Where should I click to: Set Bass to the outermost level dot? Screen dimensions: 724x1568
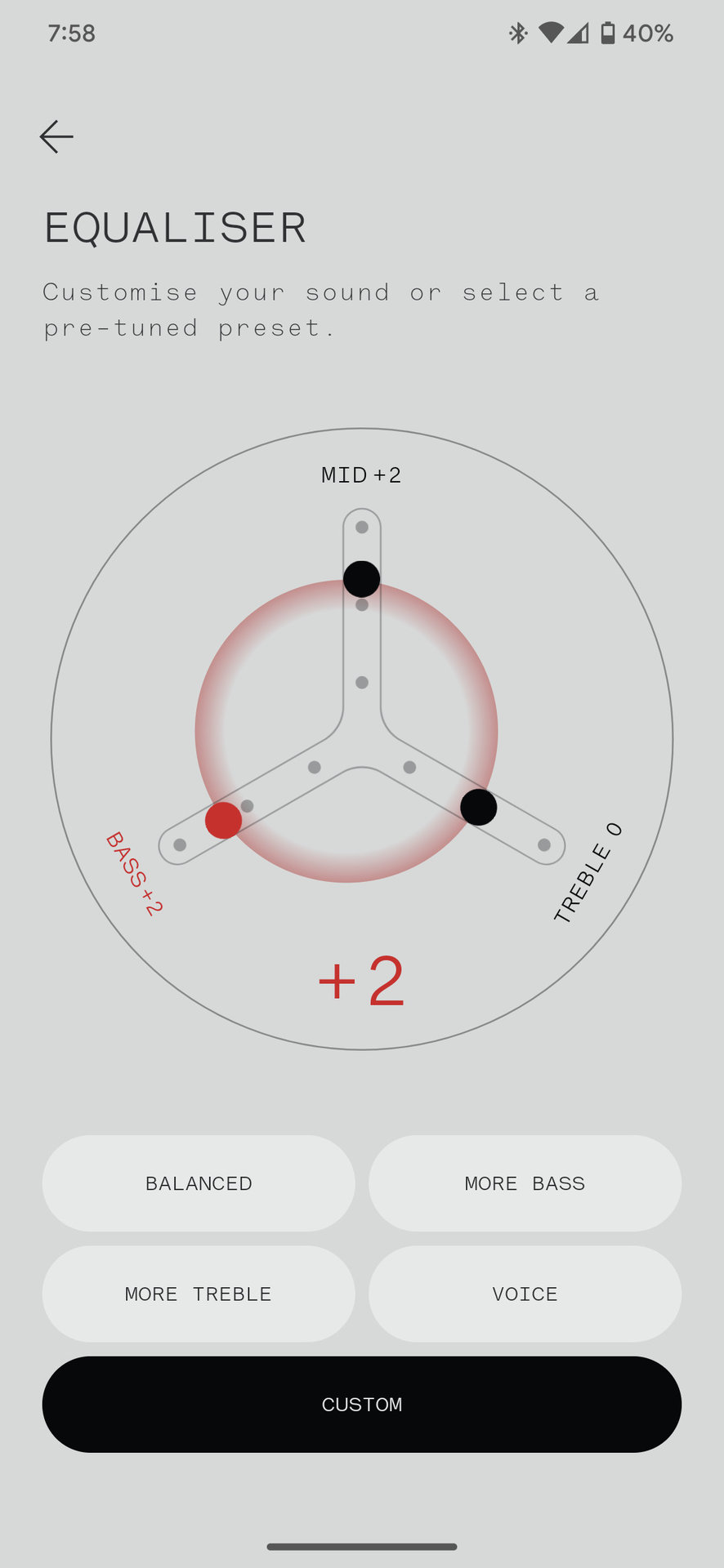tap(180, 844)
